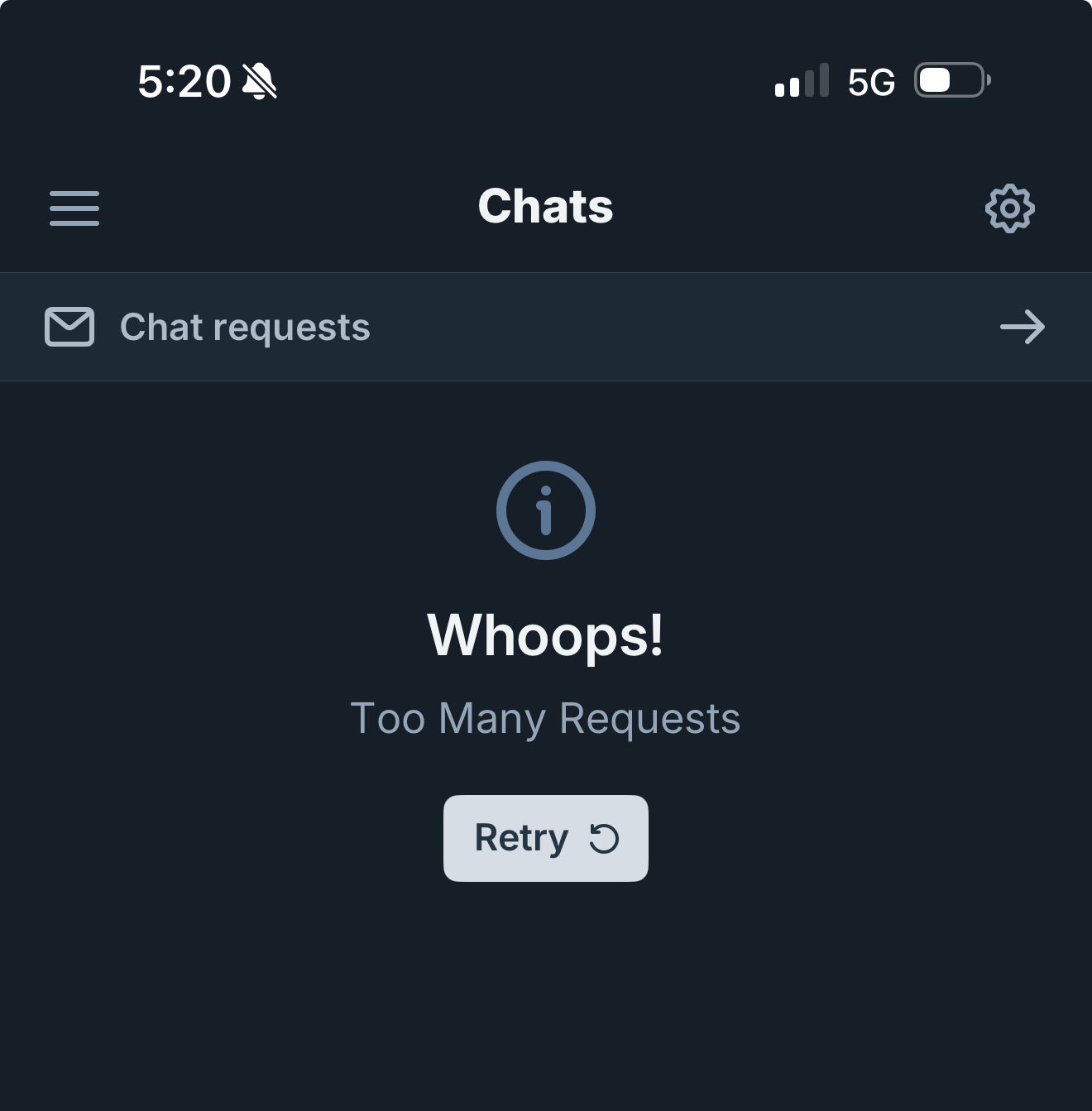Open the settings gear

pyautogui.click(x=1009, y=208)
